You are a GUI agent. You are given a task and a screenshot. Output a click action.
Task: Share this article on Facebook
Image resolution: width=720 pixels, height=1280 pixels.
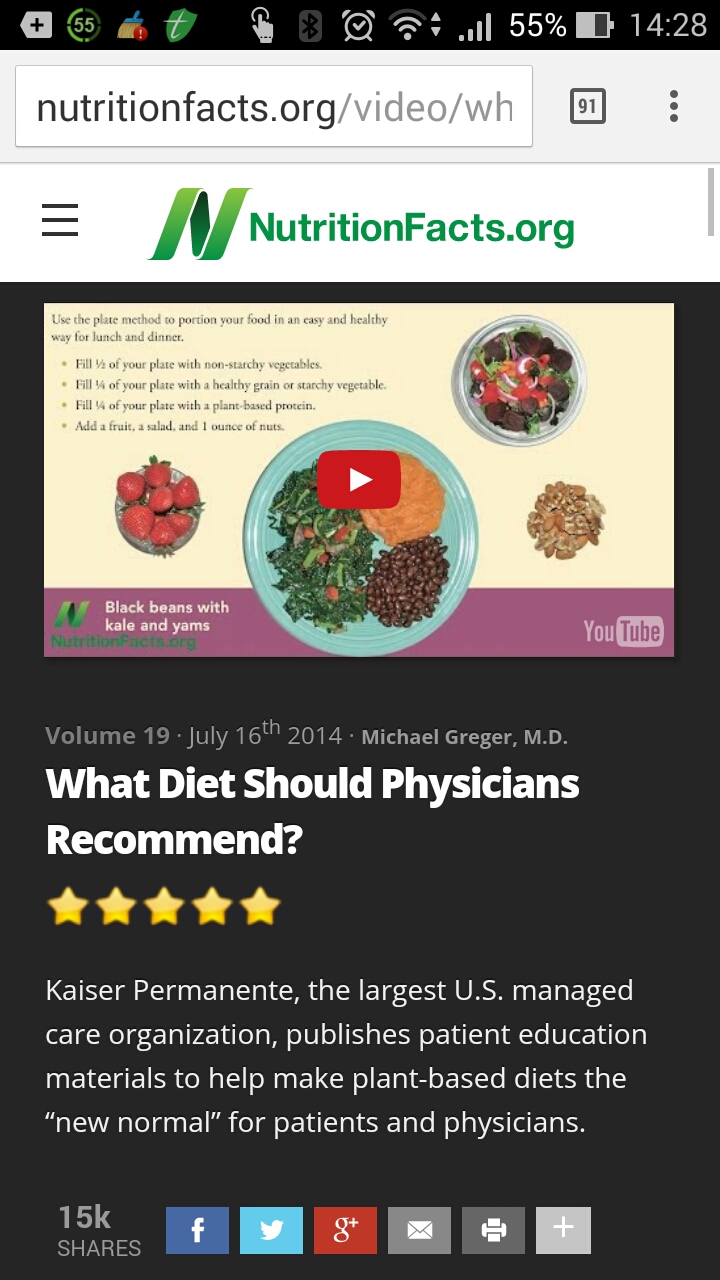pos(197,1230)
